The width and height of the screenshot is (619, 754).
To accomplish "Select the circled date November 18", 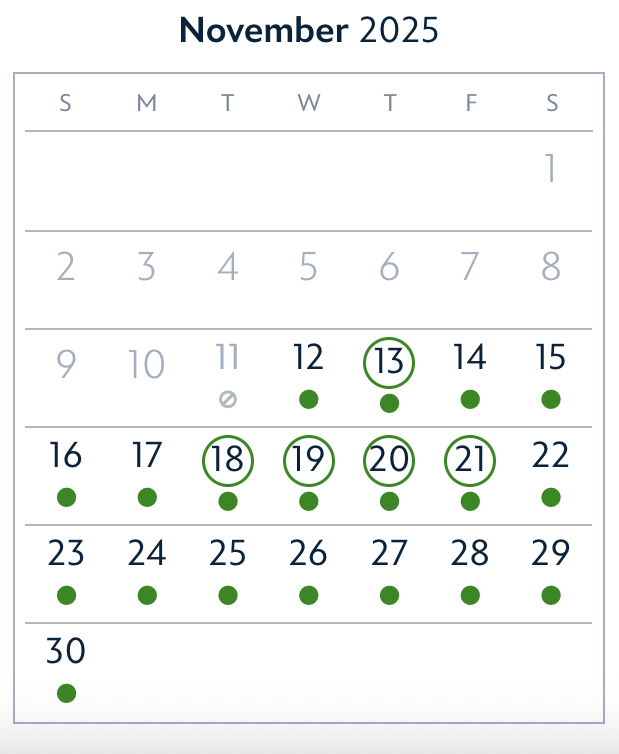I will point(228,461).
